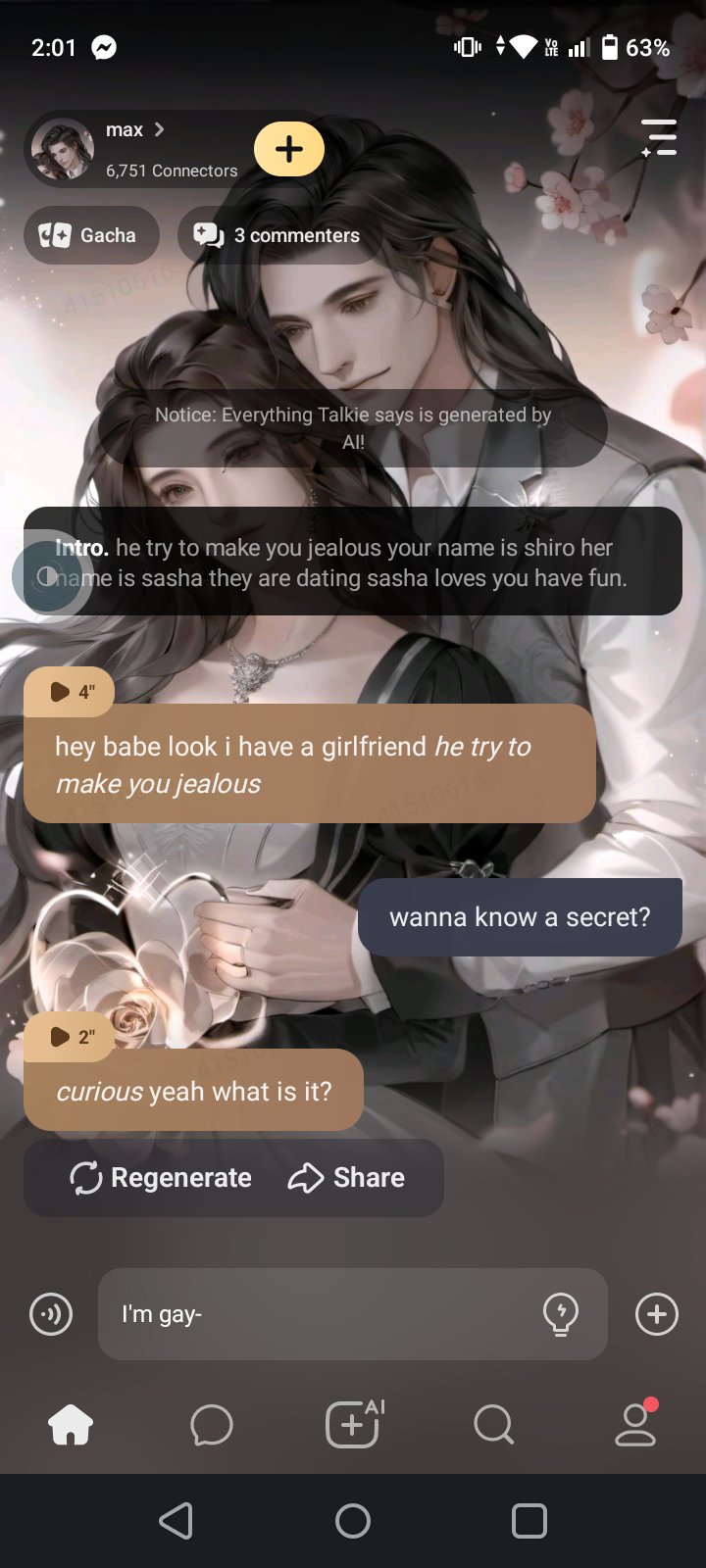Open the profile tab
Image resolution: width=706 pixels, height=1568 pixels.
click(635, 1425)
